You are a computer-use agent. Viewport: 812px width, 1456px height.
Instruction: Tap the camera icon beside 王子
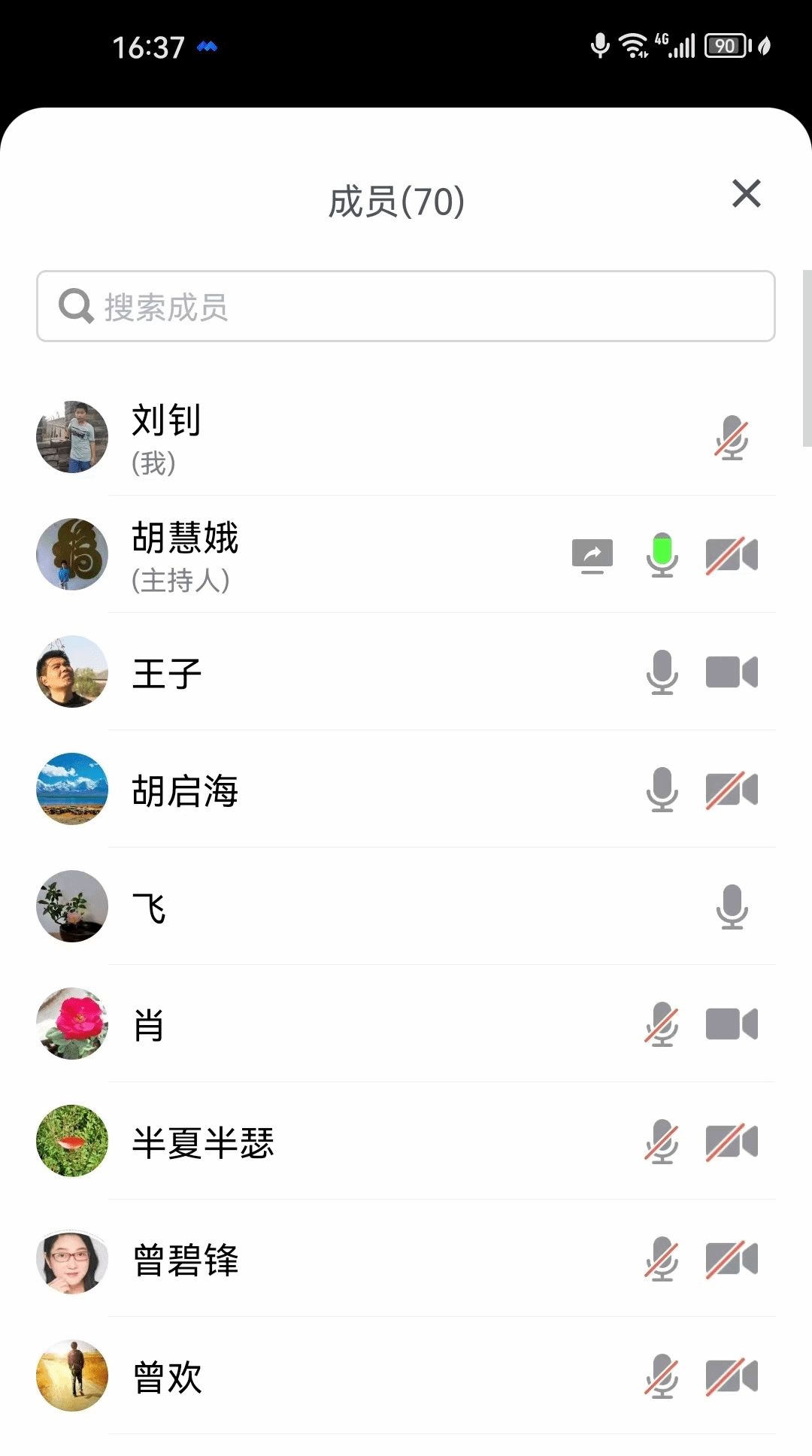click(x=731, y=672)
